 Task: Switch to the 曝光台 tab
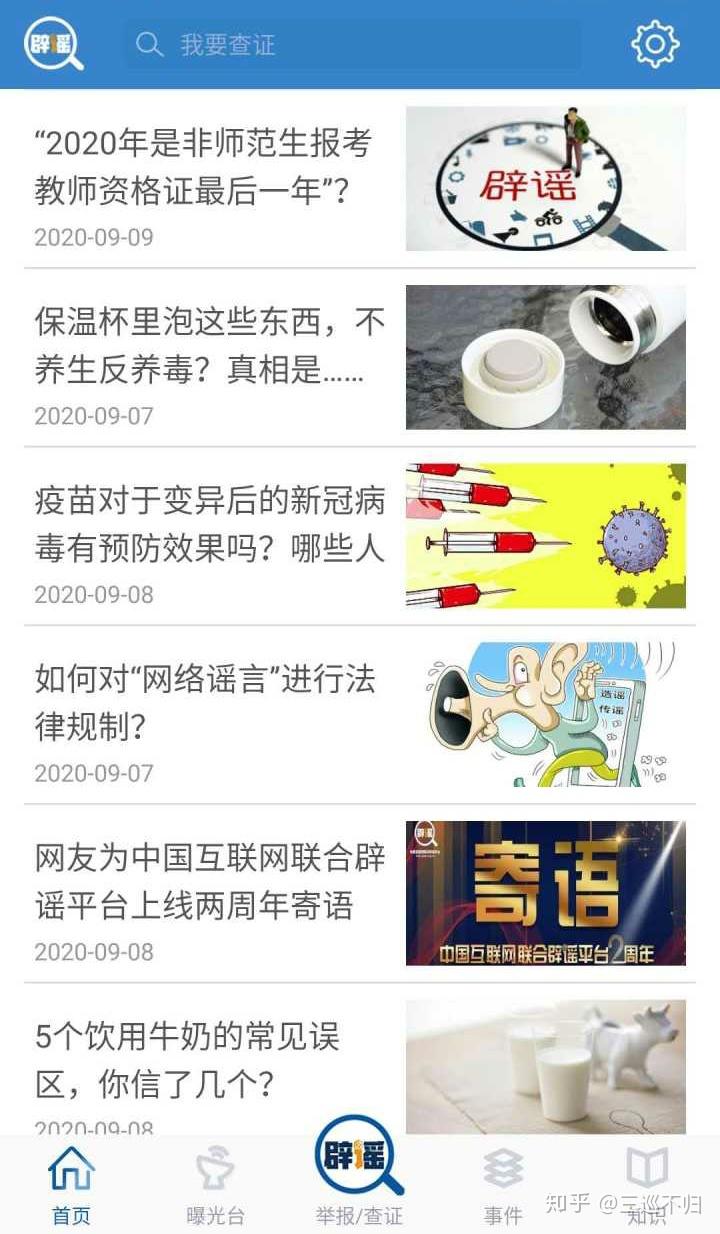pyautogui.click(x=215, y=1186)
